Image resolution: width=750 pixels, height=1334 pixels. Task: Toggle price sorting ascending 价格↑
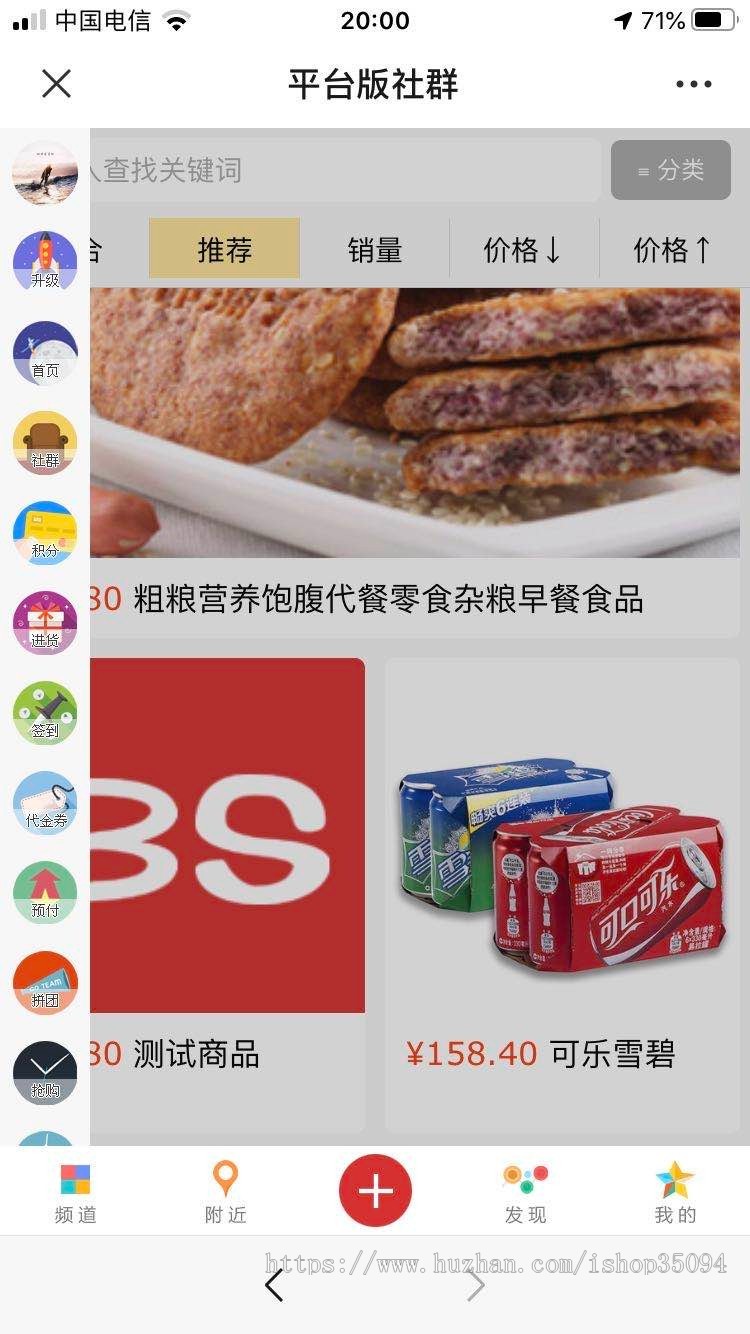673,249
